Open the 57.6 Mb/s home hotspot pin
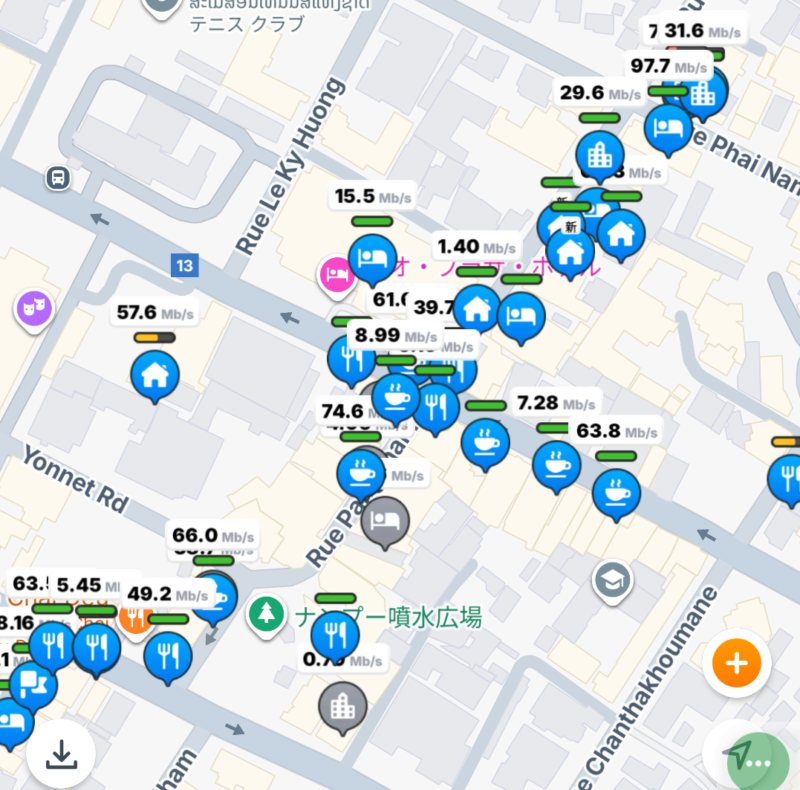The height and width of the screenshot is (790, 800). point(155,376)
